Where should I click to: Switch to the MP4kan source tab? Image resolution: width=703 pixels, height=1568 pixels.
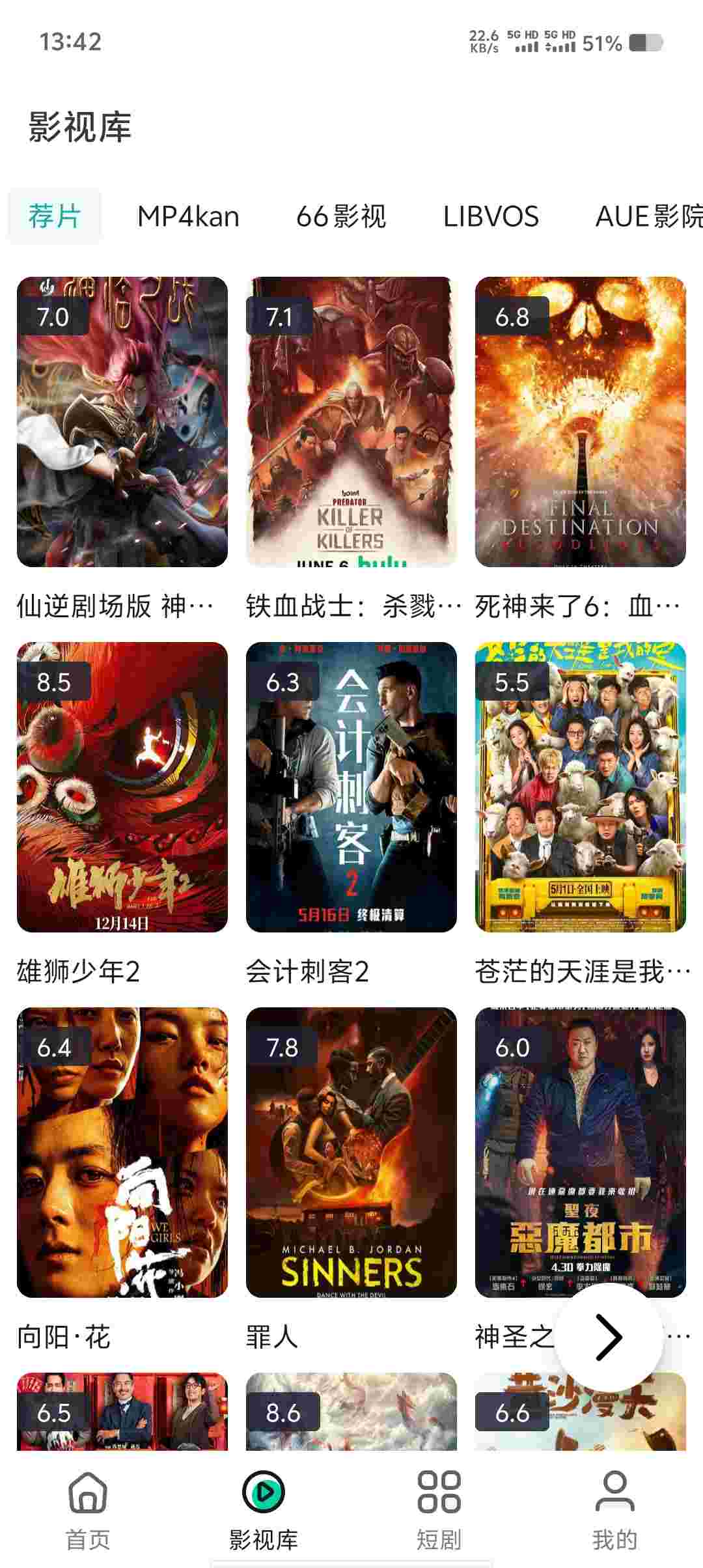tap(188, 216)
